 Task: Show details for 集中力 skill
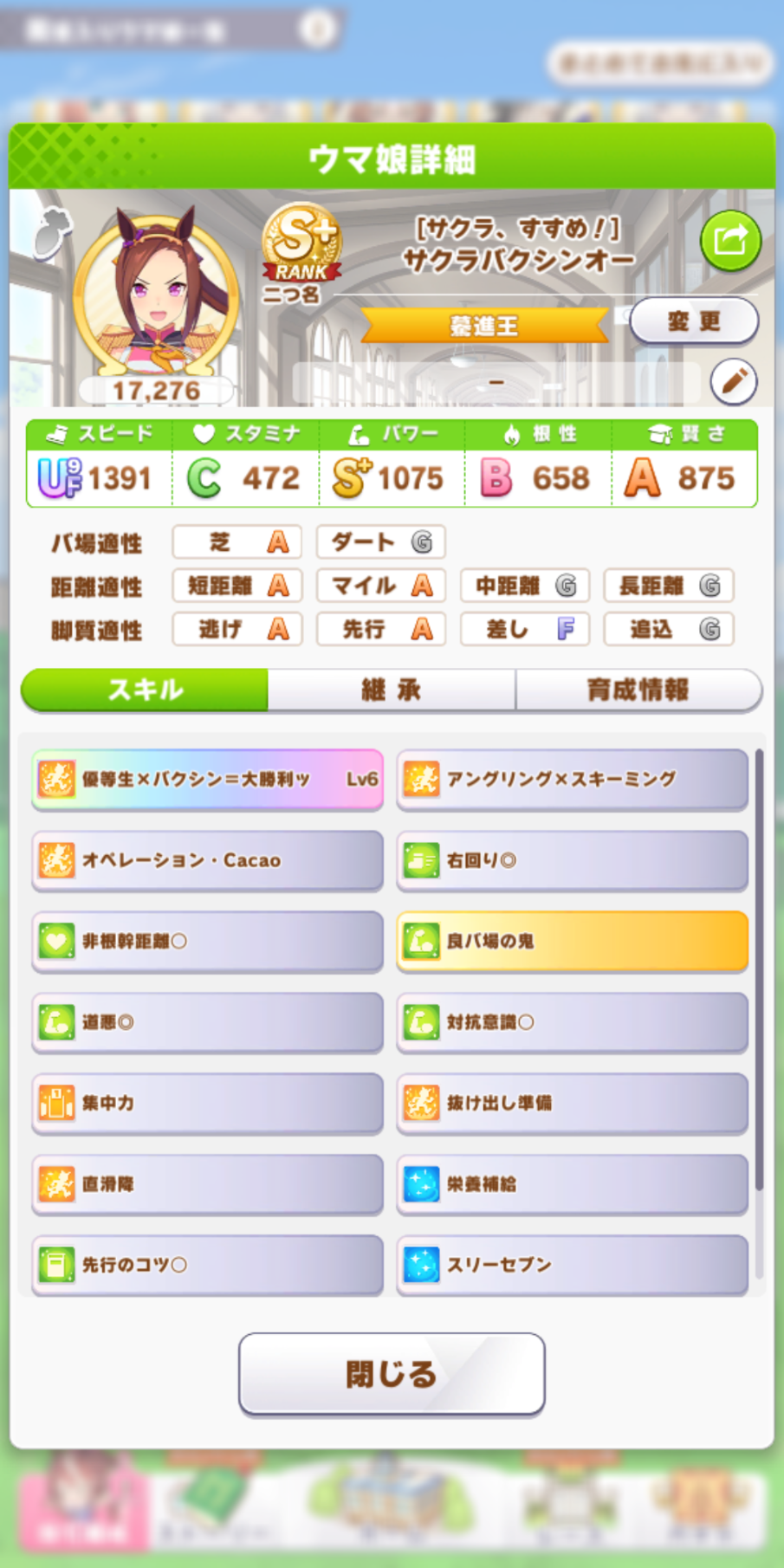tap(207, 1103)
